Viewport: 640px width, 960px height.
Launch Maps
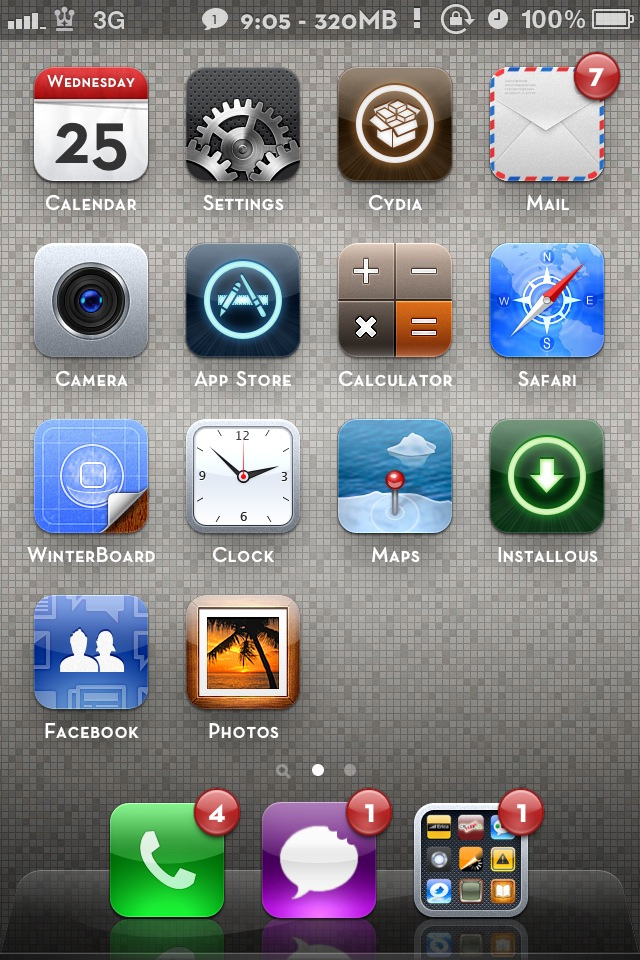[x=395, y=476]
